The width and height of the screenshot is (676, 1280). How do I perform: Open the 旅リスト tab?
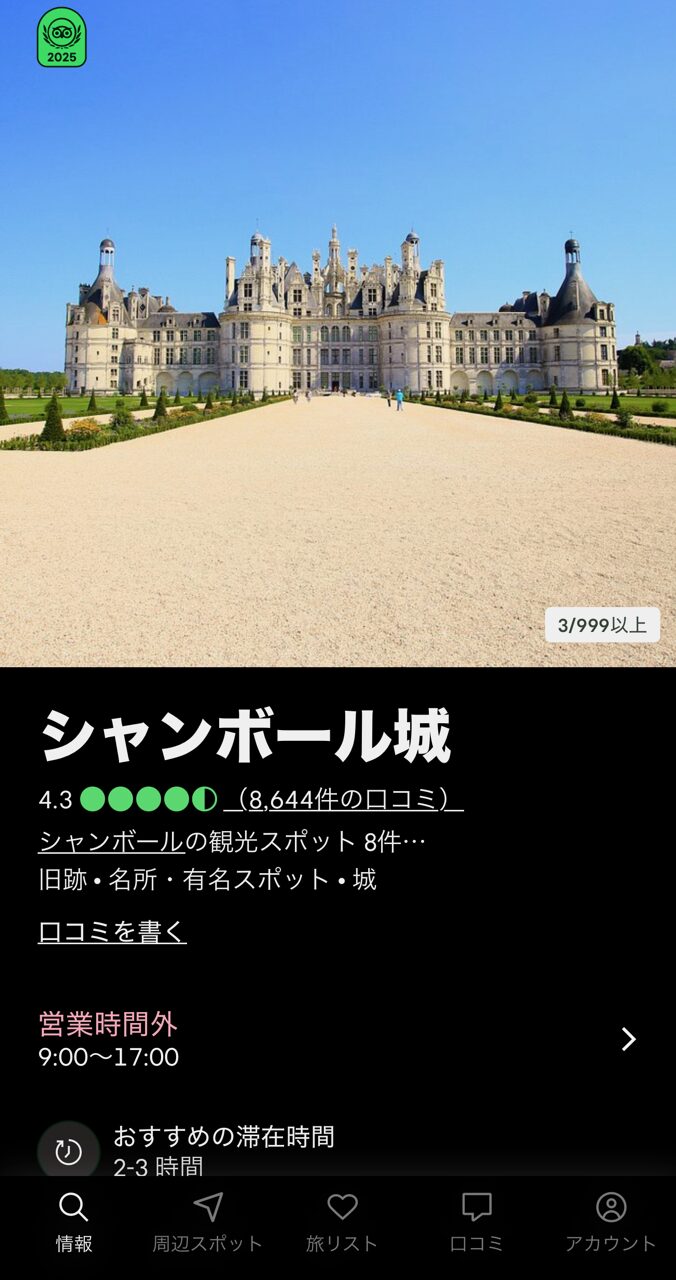pyautogui.click(x=342, y=1222)
